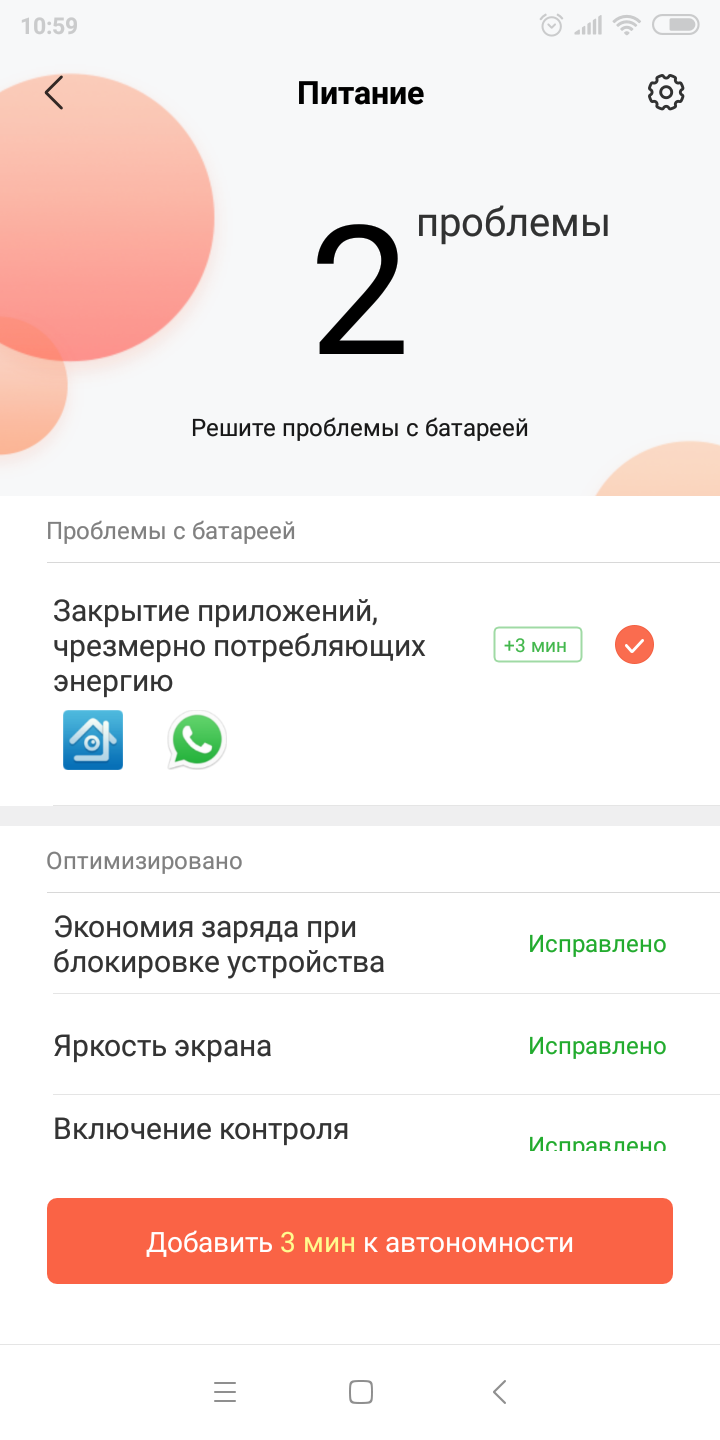
Task: Open the Включение контроля row
Action: 360,1130
